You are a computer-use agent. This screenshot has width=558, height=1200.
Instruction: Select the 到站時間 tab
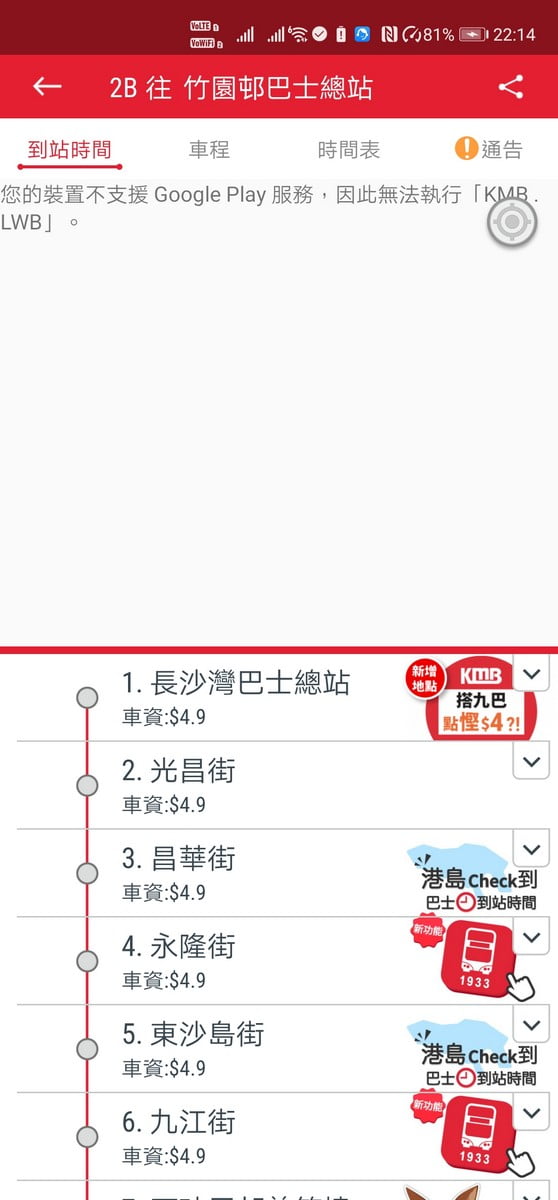70,150
